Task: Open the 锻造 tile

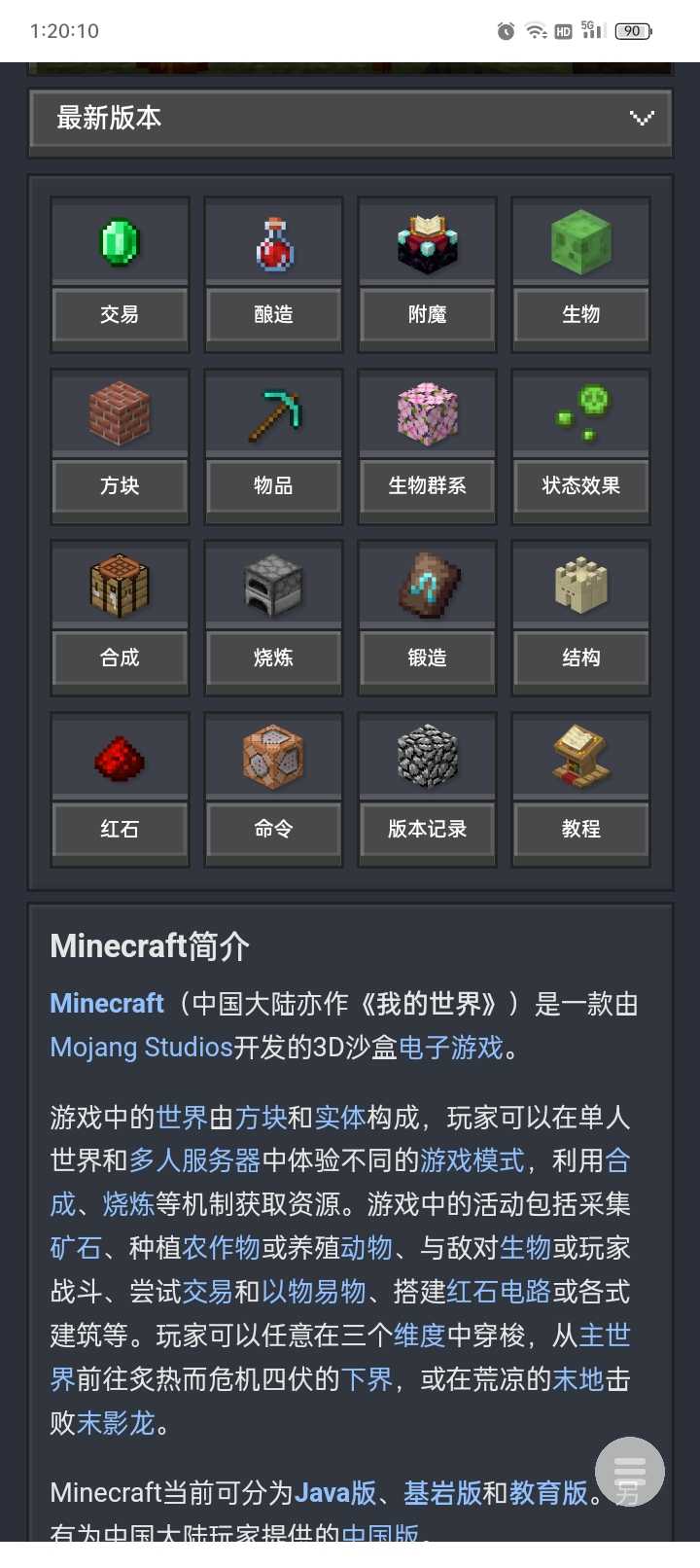Action: tap(427, 617)
